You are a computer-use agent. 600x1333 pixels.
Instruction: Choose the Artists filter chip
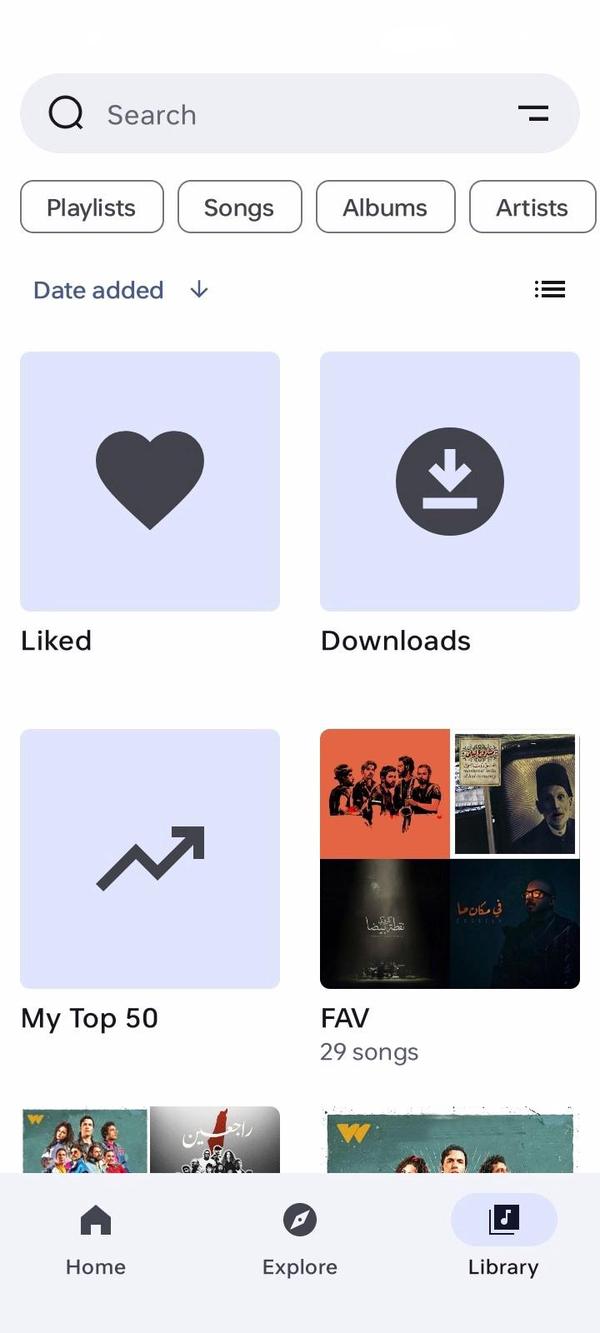[531, 207]
